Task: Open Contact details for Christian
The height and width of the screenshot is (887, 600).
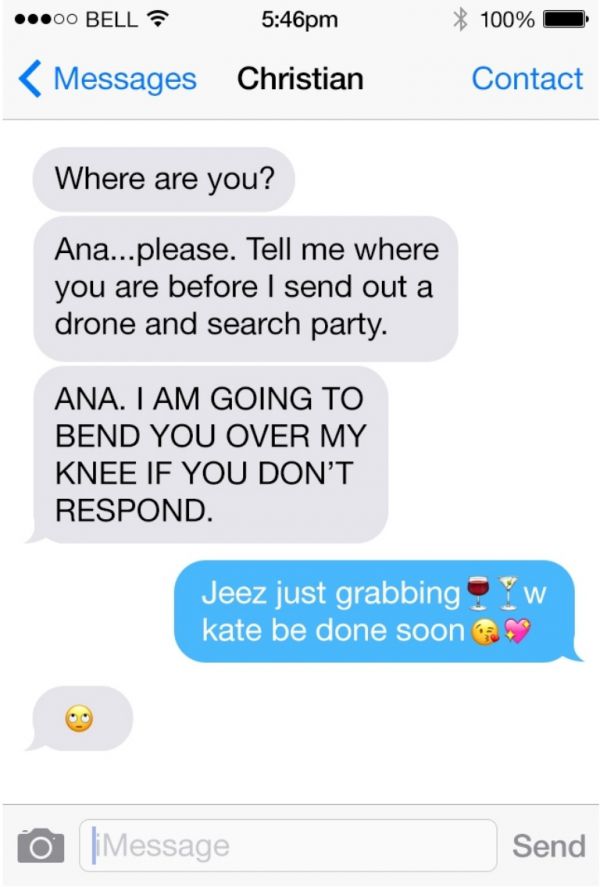Action: [527, 79]
